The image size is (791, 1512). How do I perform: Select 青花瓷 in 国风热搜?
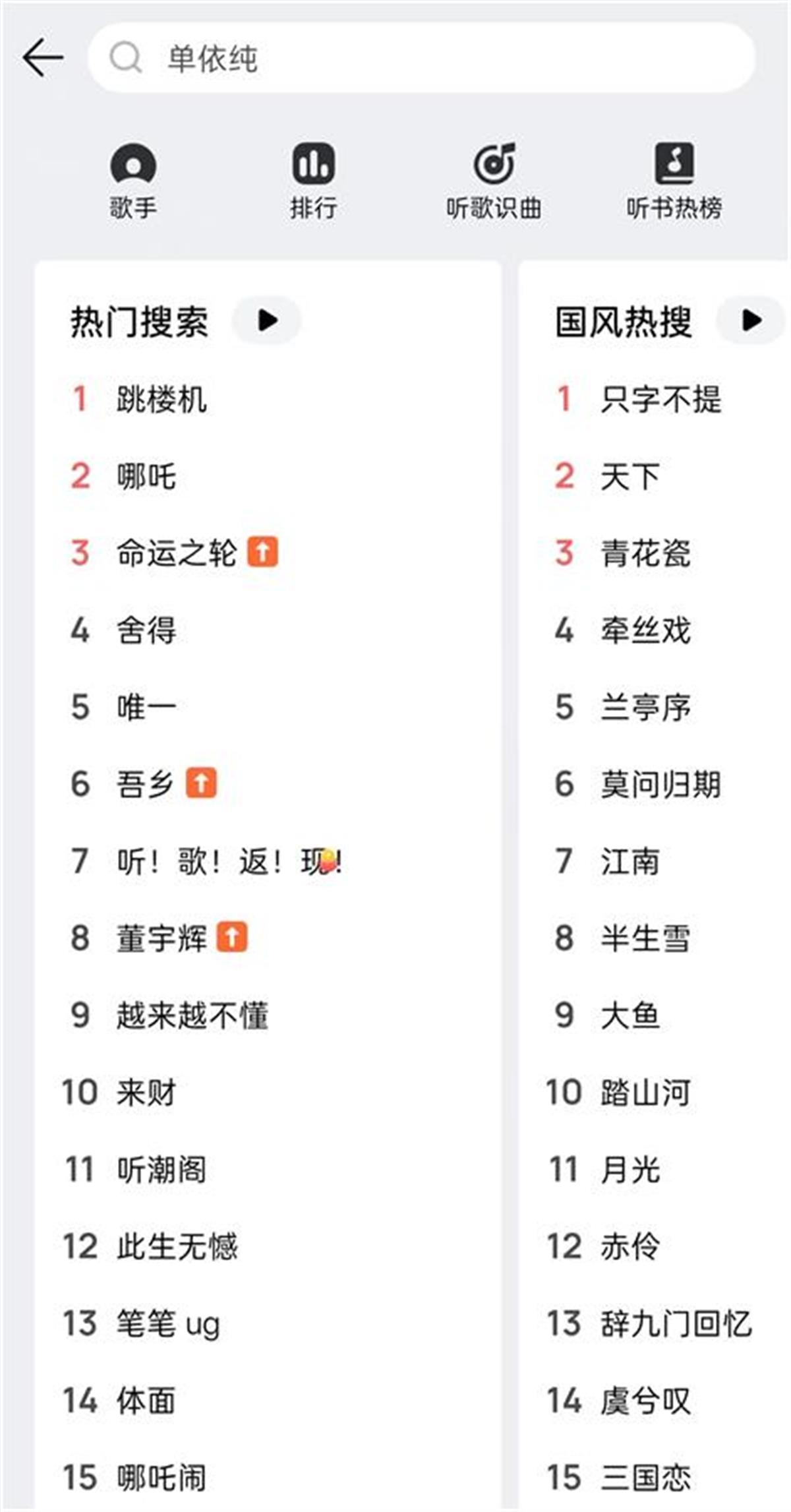(x=645, y=553)
